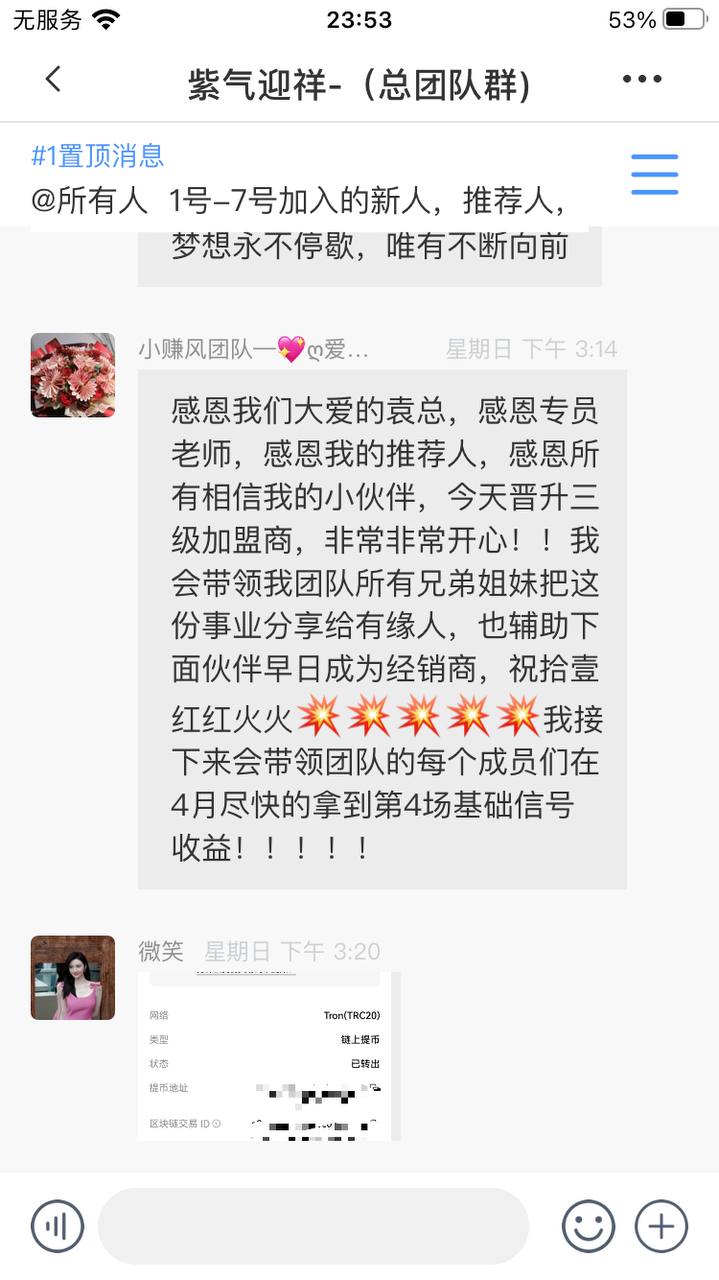Open the withdrawal screenshot sent by 微笑

(x=268, y=1055)
